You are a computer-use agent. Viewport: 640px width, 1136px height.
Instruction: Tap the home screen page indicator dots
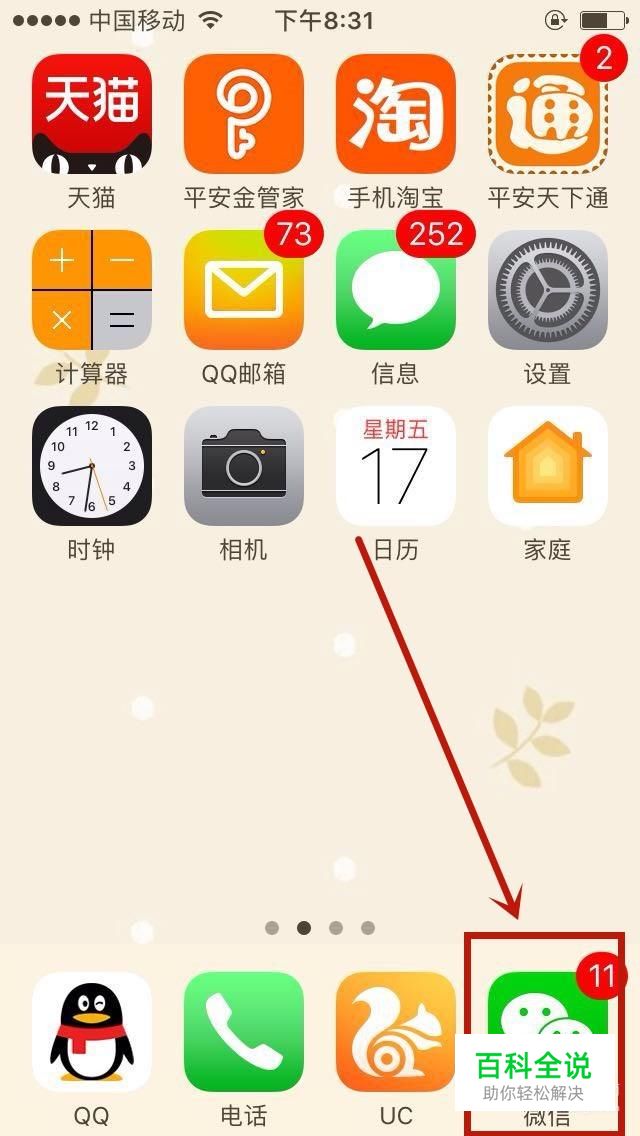click(320, 927)
